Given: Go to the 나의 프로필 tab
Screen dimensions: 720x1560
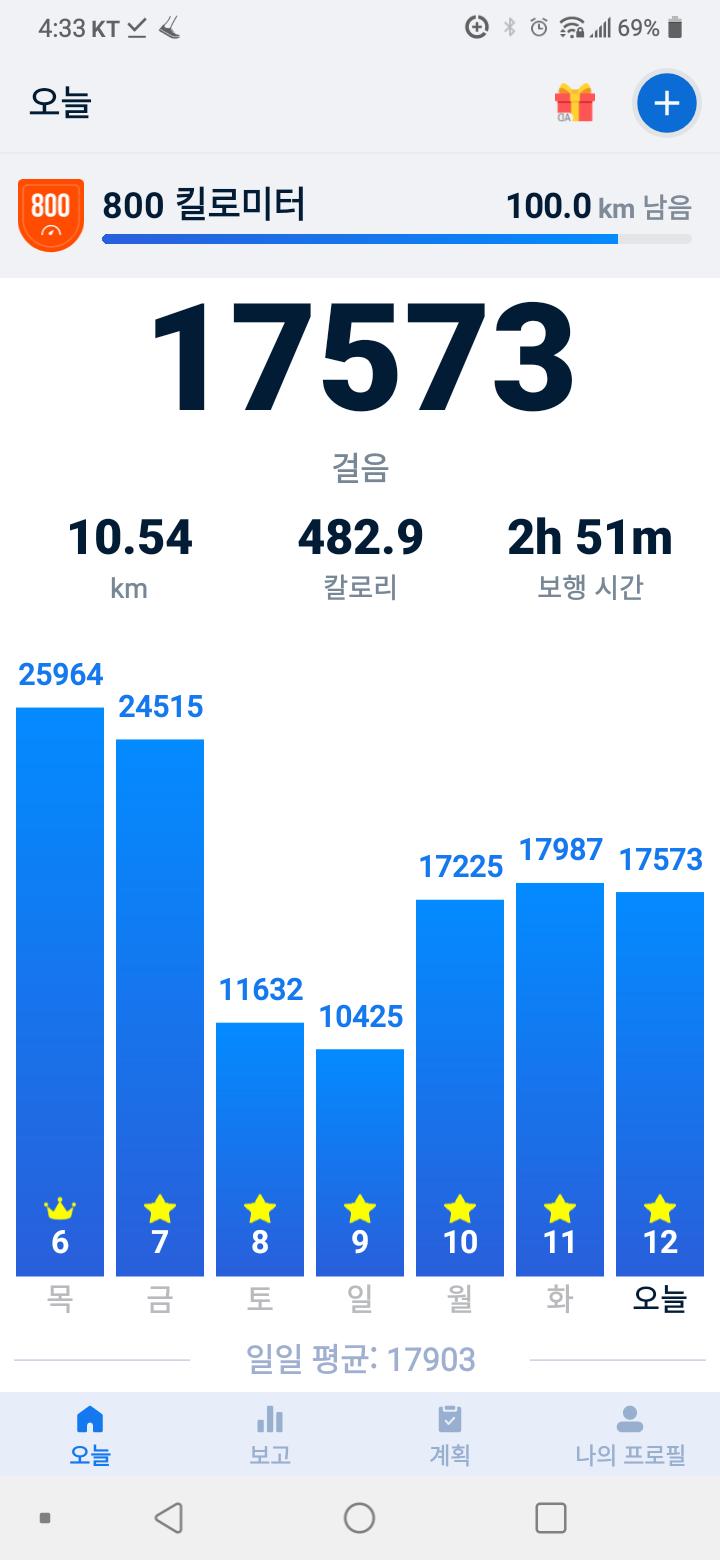Looking at the screenshot, I should pos(630,1435).
